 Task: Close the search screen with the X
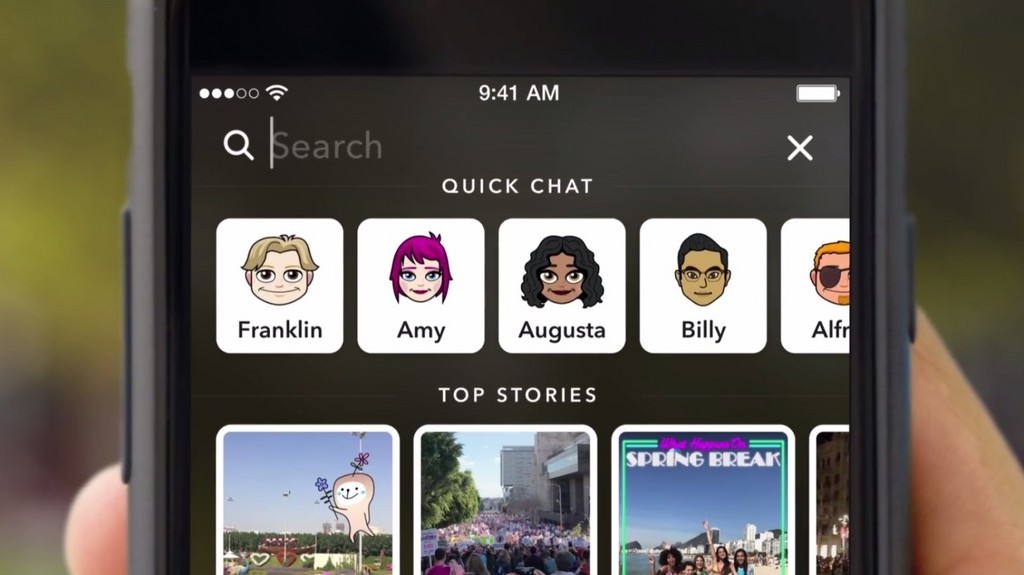799,148
